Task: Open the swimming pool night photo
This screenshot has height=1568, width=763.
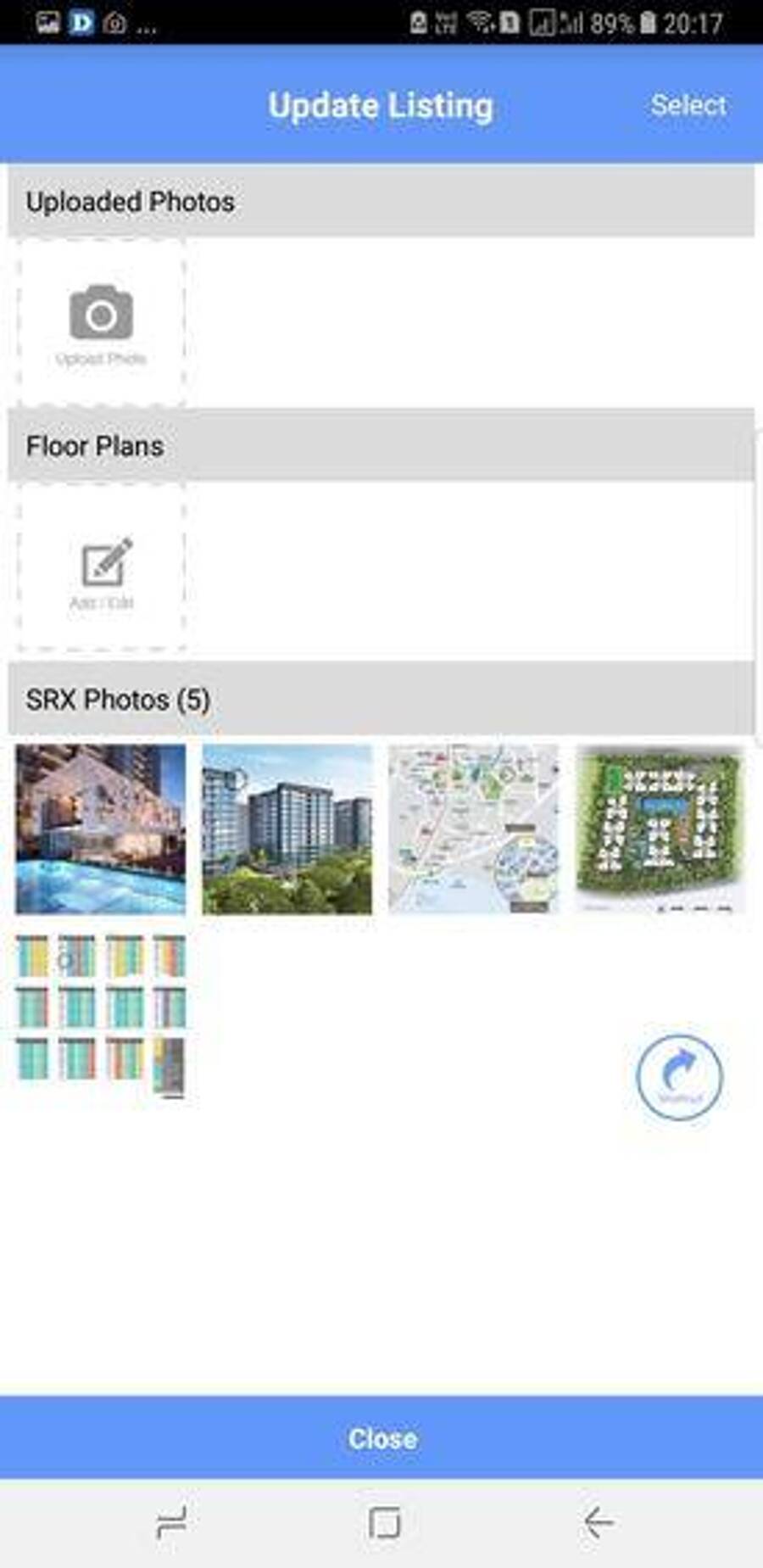Action: click(101, 829)
